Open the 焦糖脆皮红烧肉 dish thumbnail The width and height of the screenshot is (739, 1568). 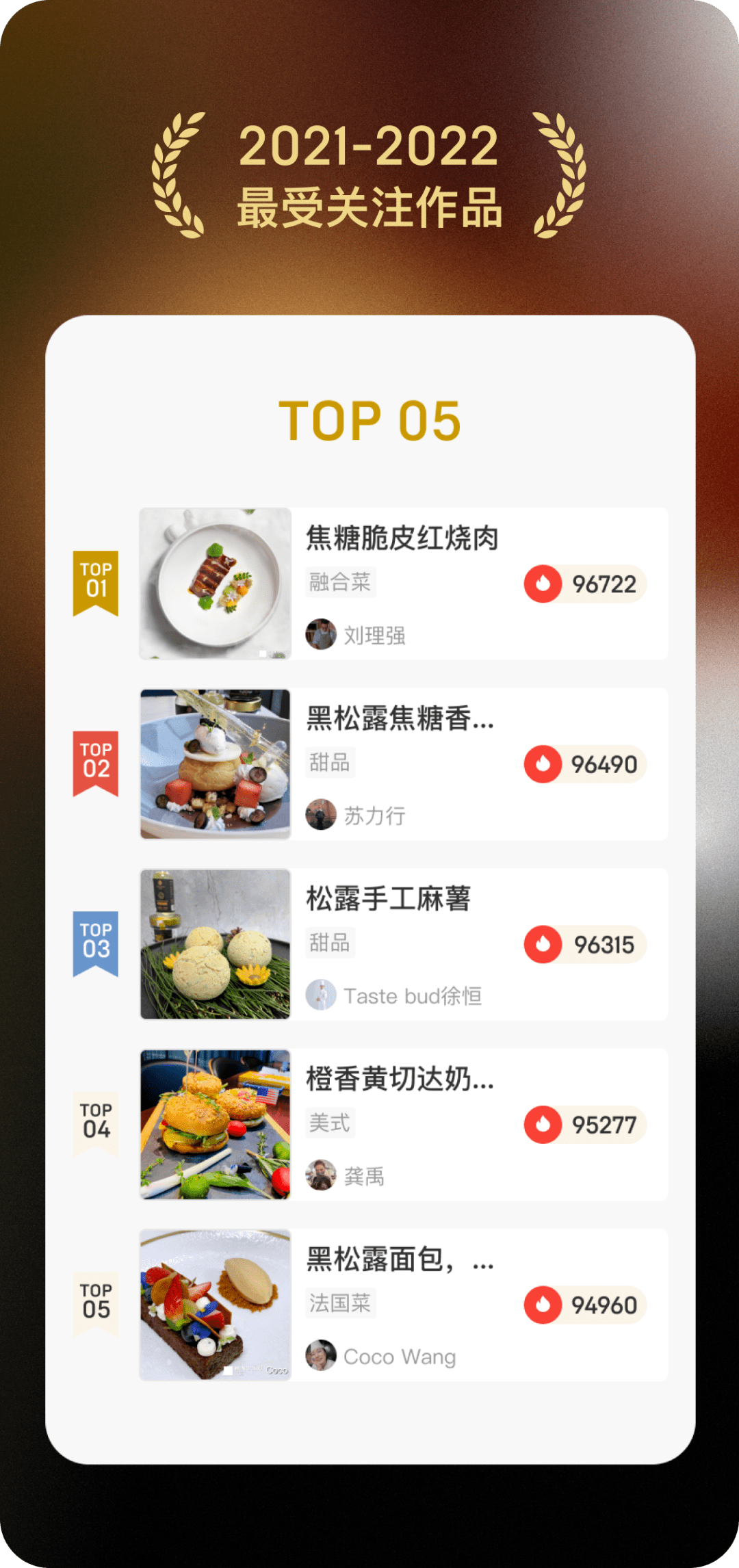pos(214,583)
